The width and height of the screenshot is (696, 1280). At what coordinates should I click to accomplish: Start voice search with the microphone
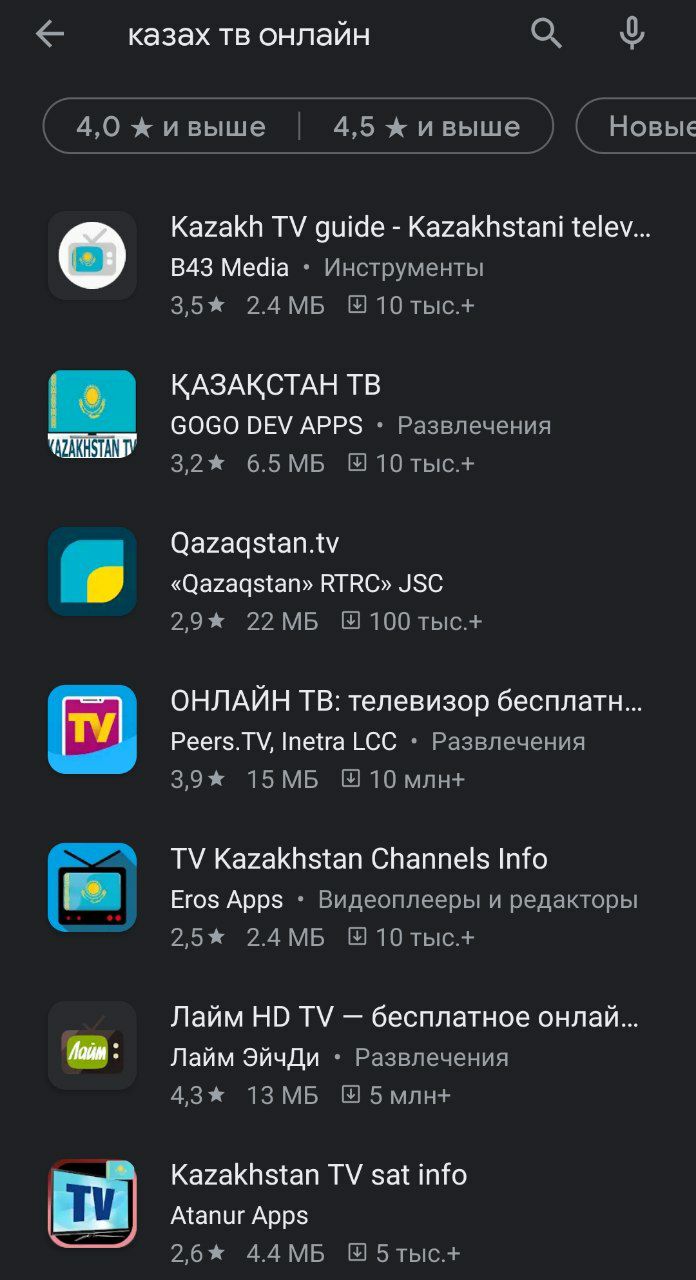point(632,34)
